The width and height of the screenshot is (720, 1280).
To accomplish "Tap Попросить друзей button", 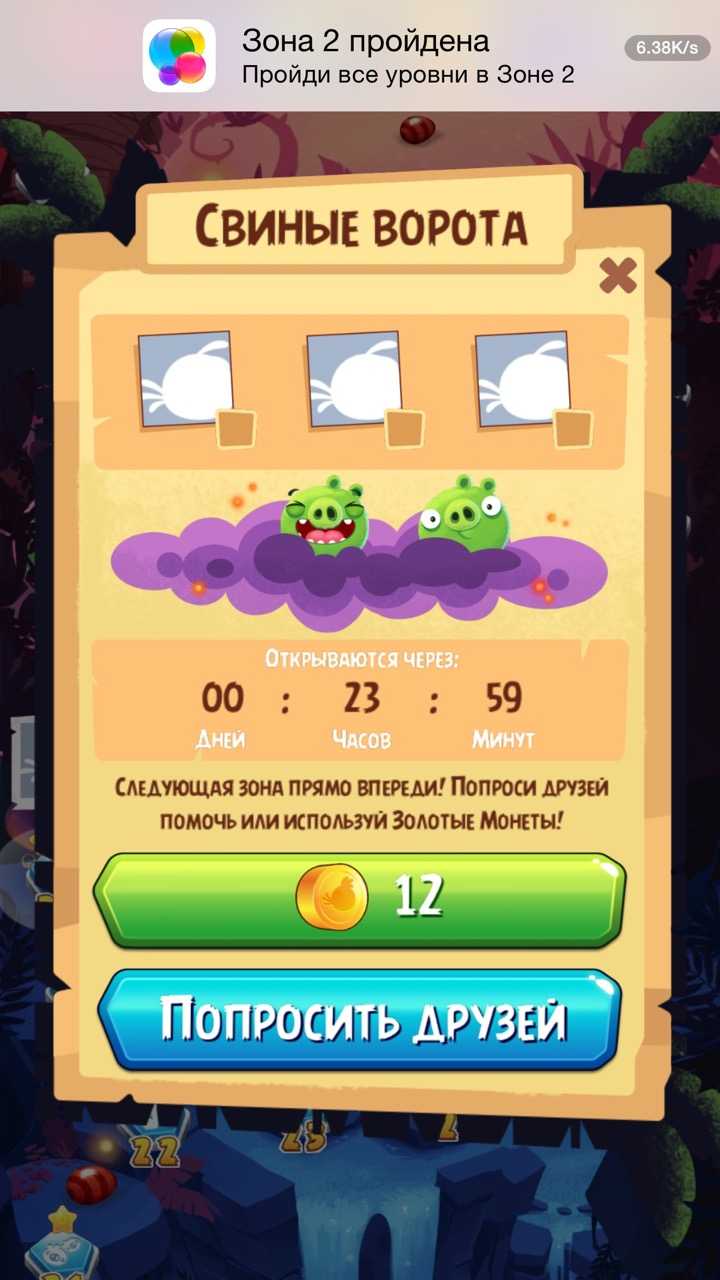I will coord(360,1020).
